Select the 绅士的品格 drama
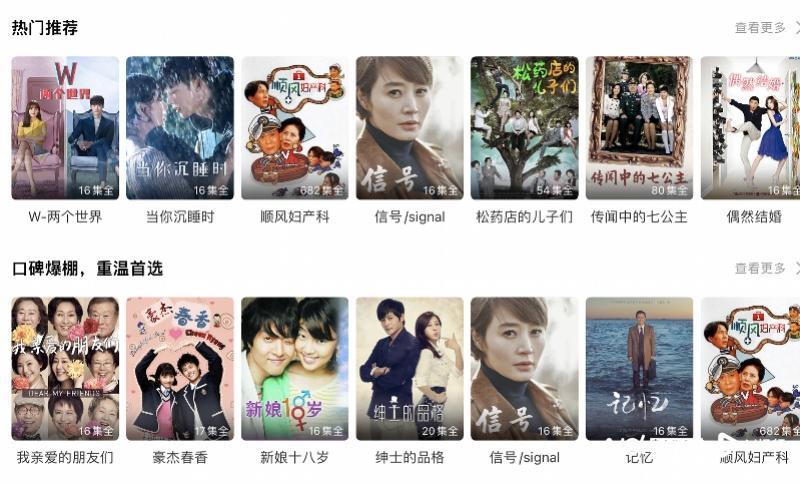The width and height of the screenshot is (800, 484). pos(410,368)
